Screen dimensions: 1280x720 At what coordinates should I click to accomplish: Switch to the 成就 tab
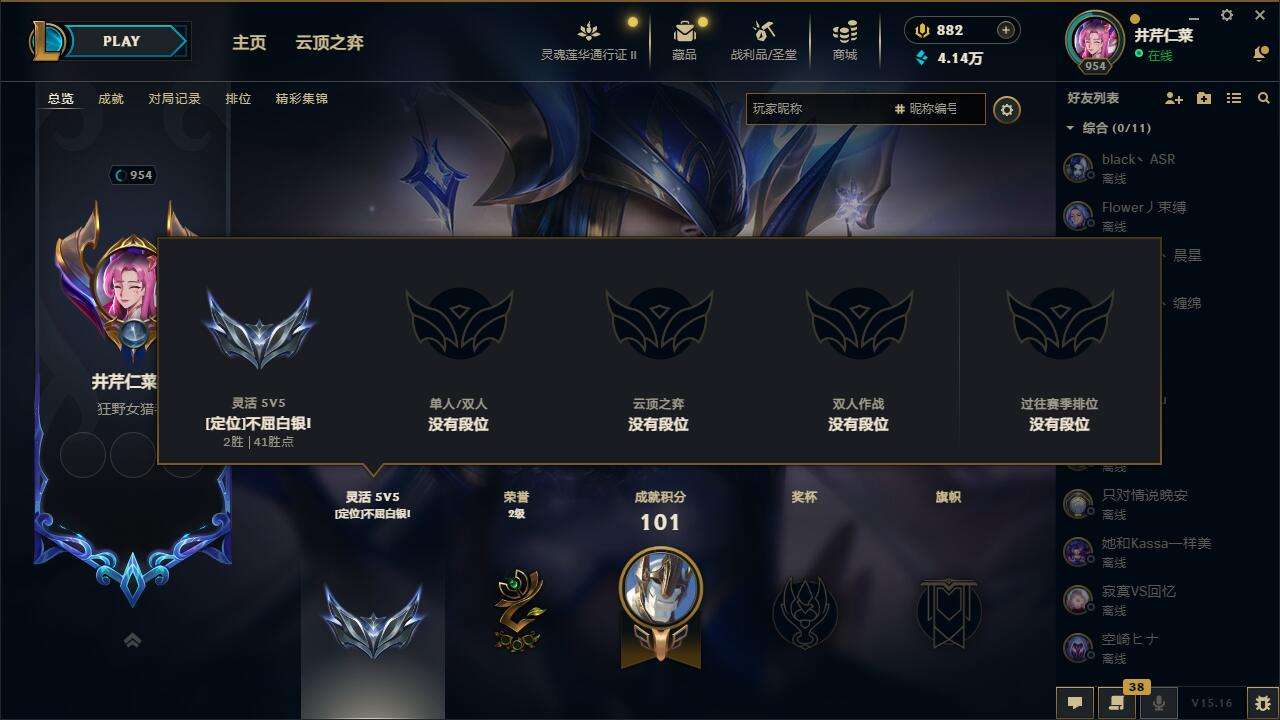click(111, 99)
